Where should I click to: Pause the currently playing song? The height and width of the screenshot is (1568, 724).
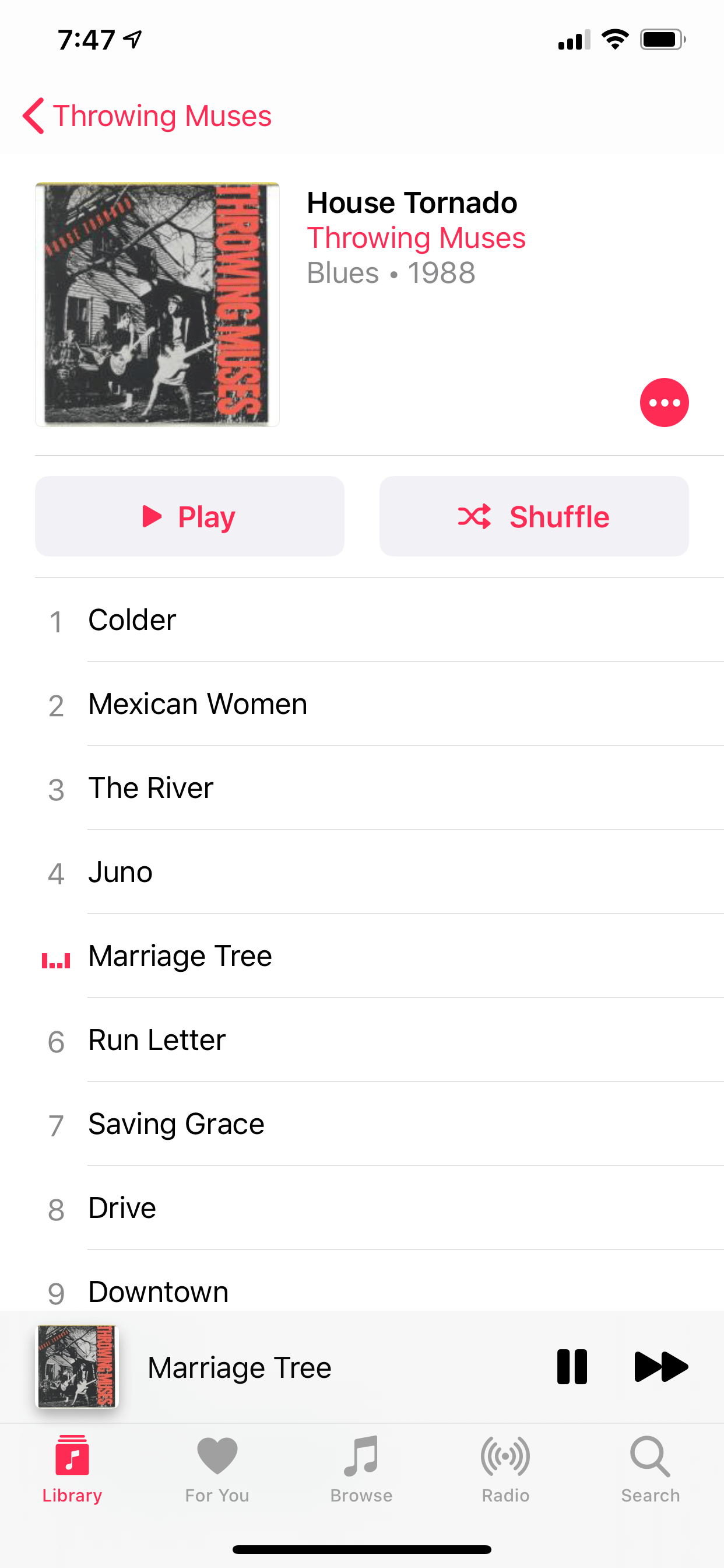572,1367
